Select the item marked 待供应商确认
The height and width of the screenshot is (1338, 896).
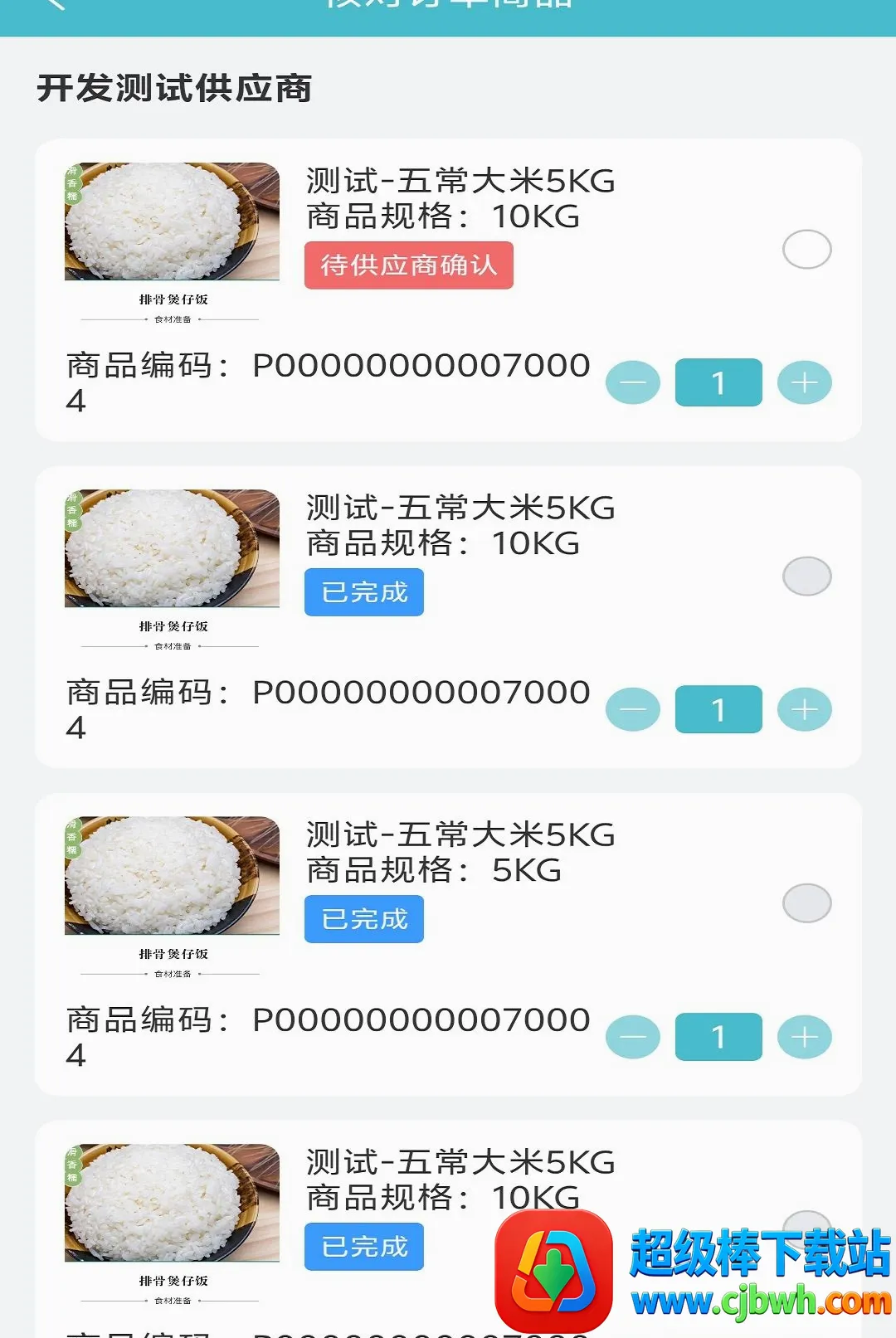coord(806,249)
